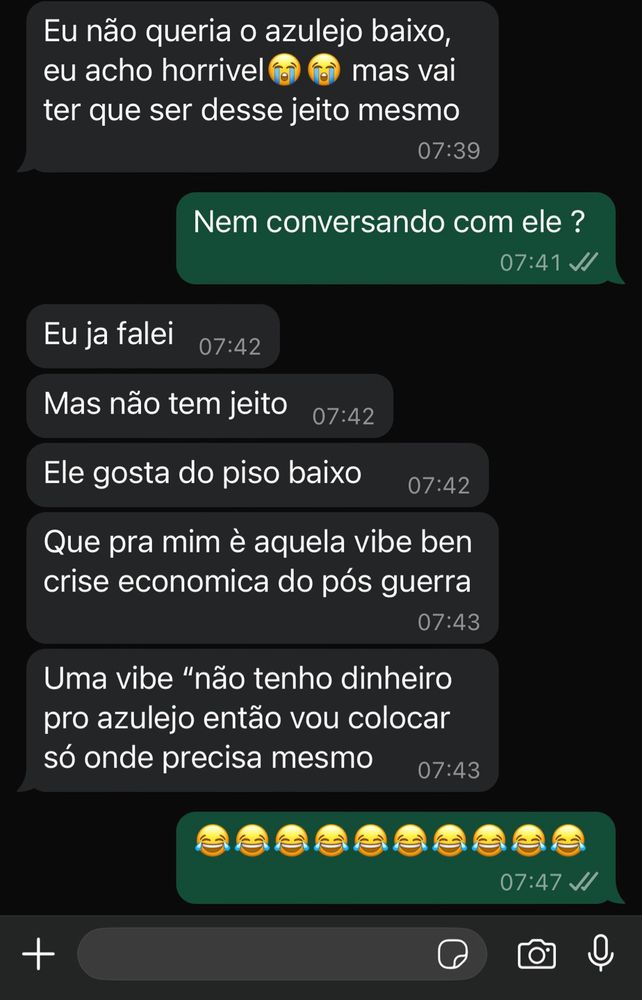Open the attachment plus menu
Screen dimensions: 642x1000
(38, 954)
